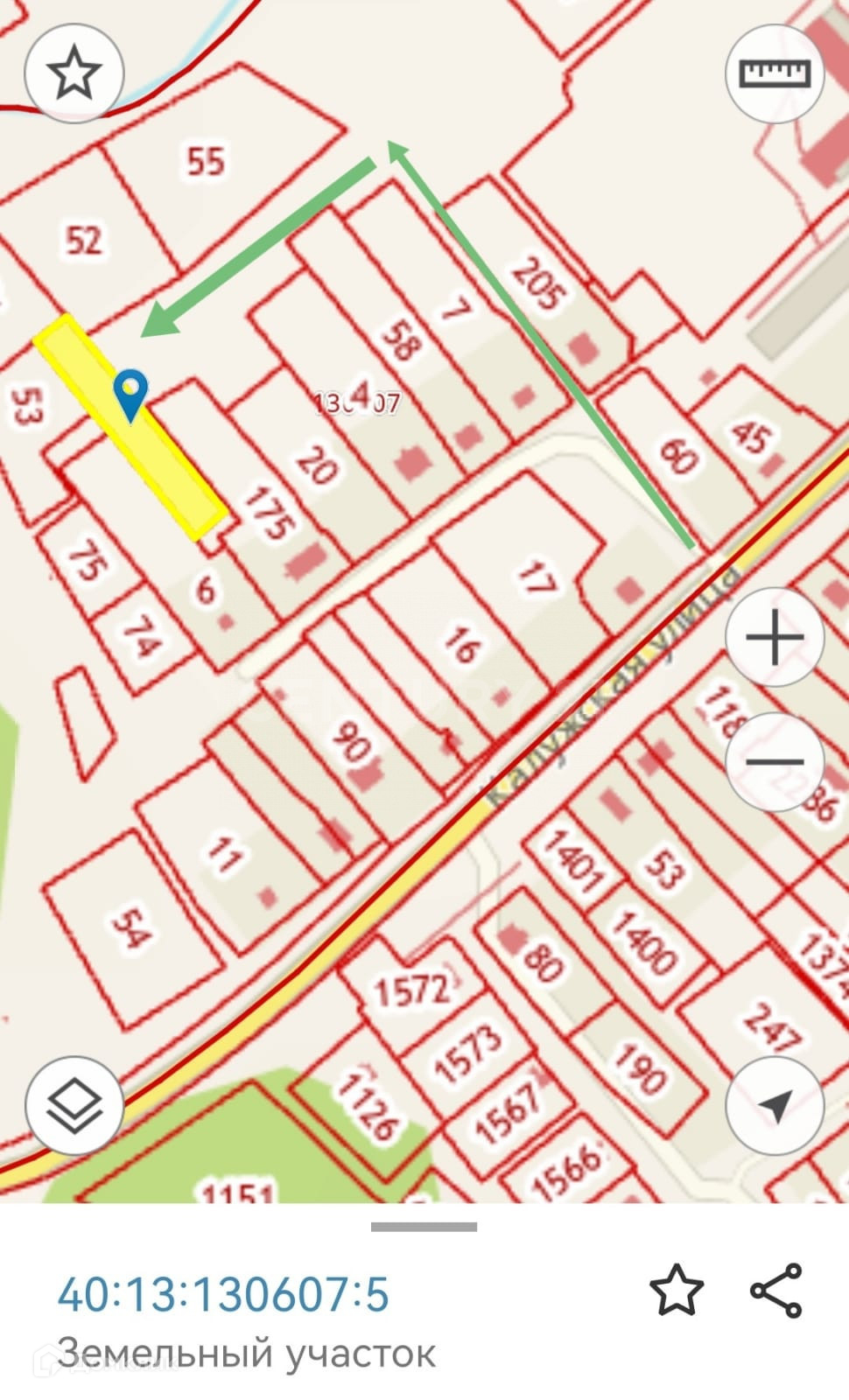
Task: Add parcel 40:13:130607:5 to favorites
Action: 677,1289
